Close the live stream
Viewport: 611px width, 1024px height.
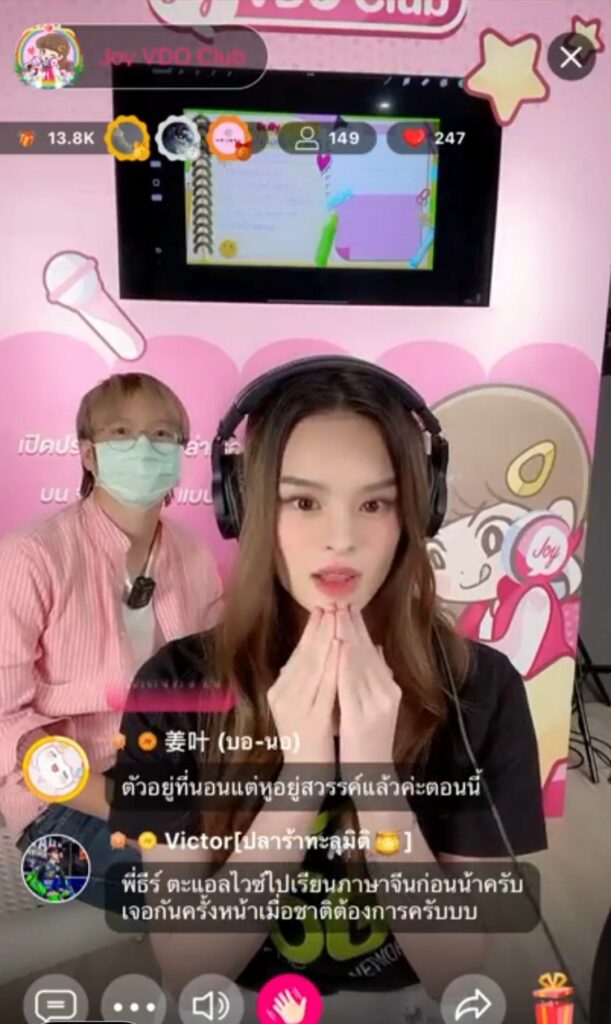pos(571,57)
